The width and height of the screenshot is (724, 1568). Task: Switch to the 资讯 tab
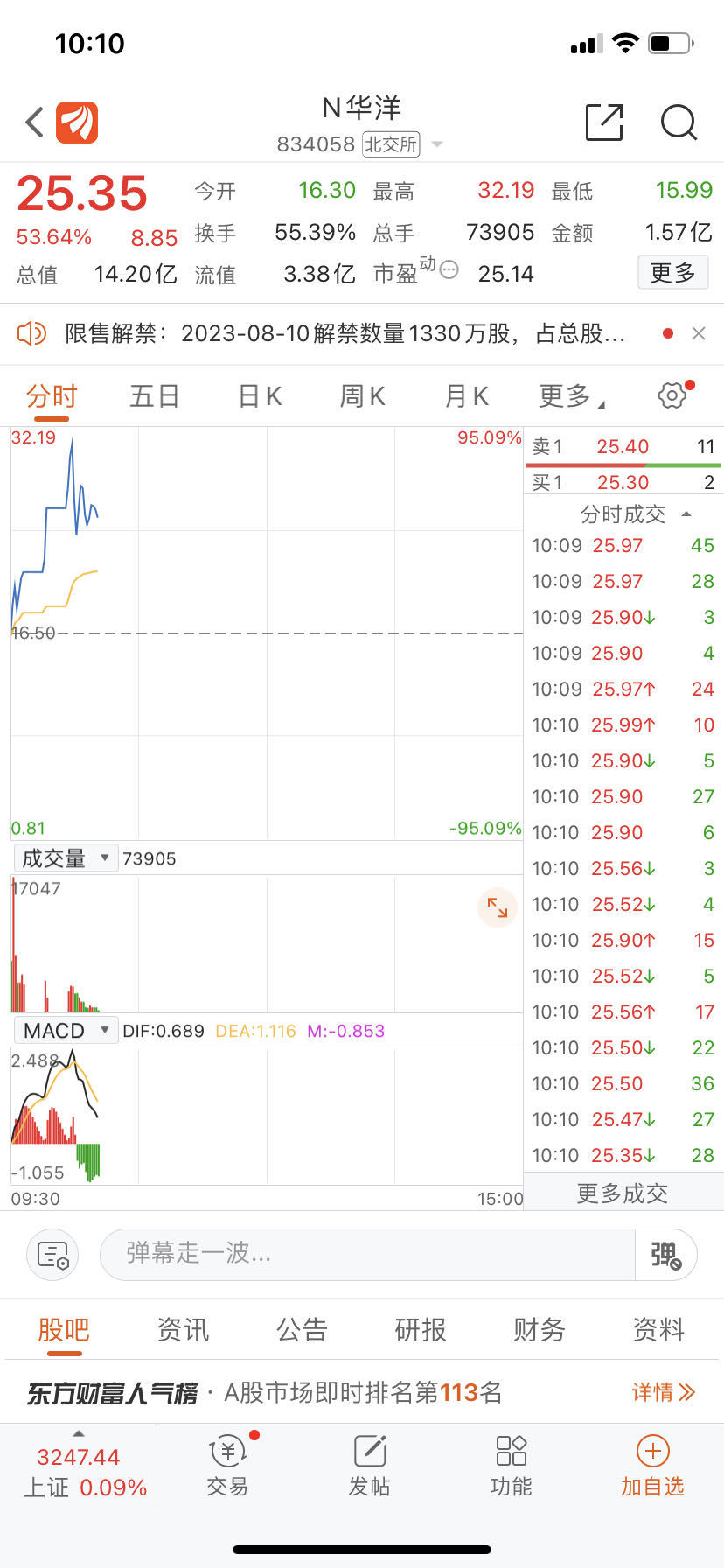point(183,1330)
